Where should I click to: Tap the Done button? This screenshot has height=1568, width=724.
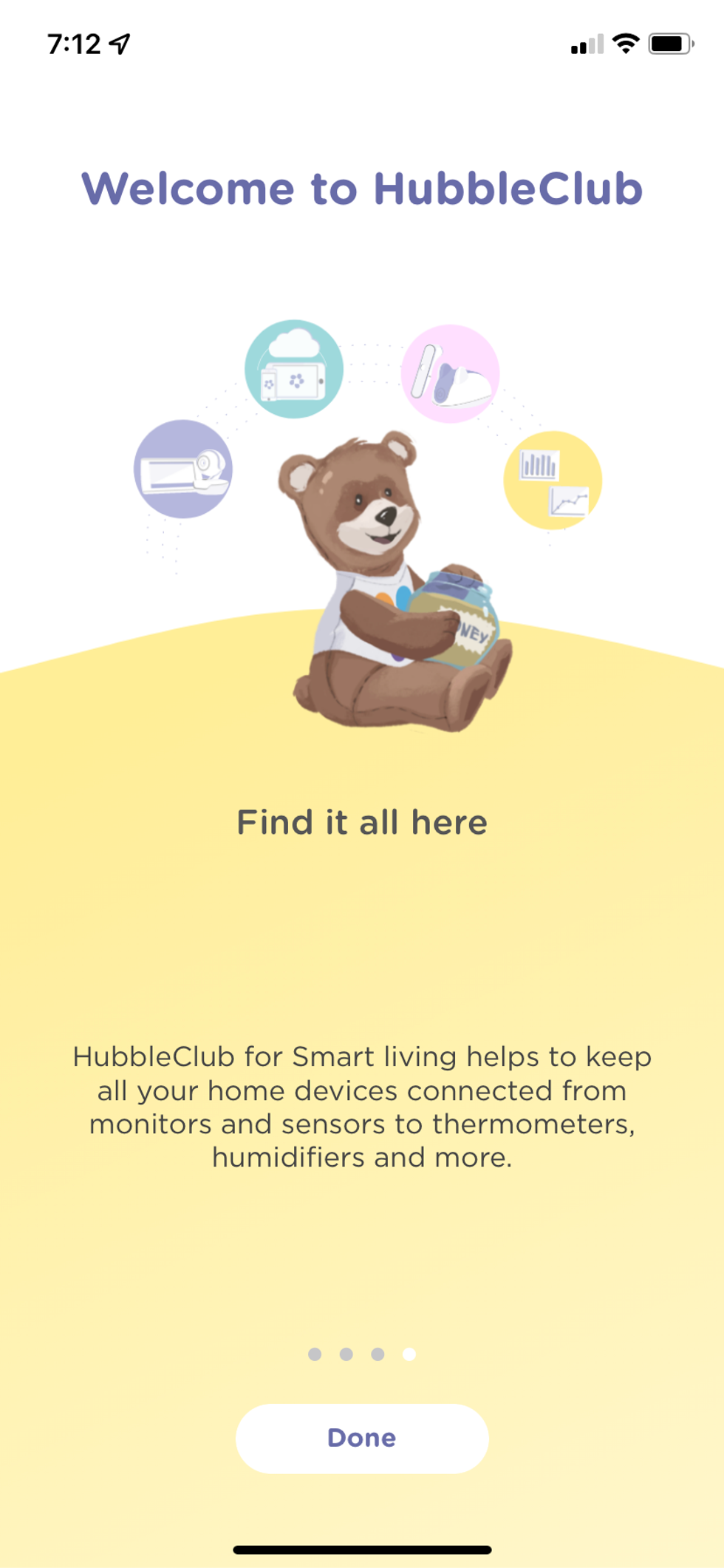[362, 1438]
